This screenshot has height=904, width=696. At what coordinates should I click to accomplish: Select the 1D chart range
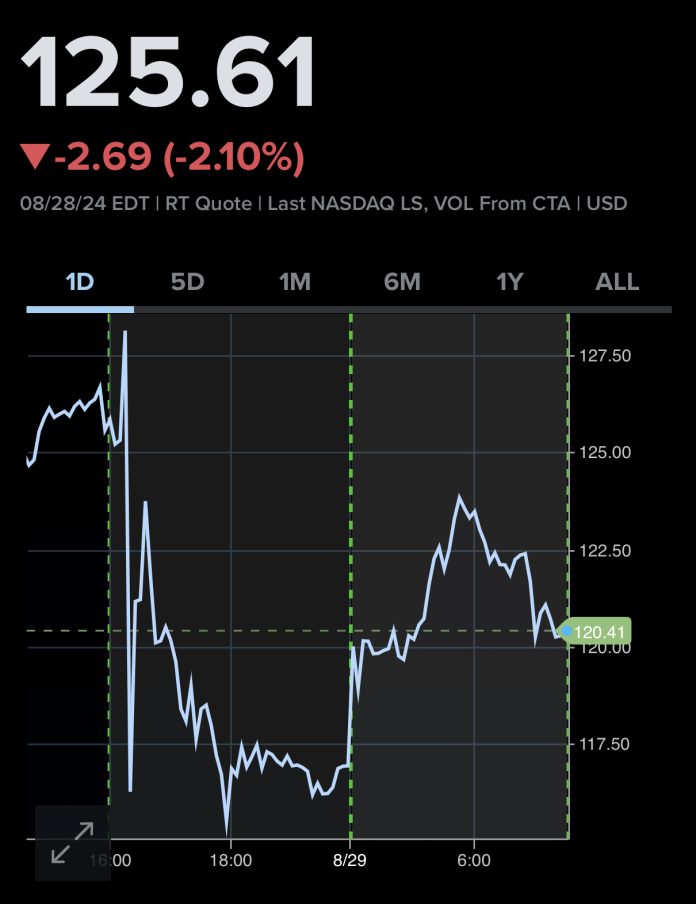[x=80, y=282]
